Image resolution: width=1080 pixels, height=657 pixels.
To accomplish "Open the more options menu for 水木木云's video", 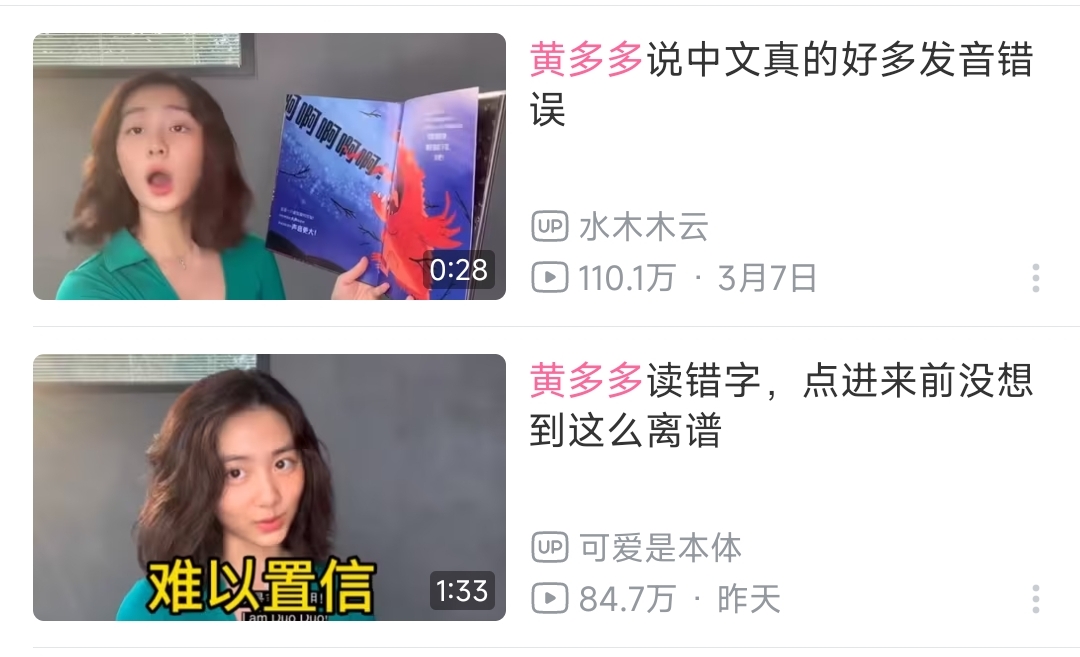I will [x=1035, y=278].
